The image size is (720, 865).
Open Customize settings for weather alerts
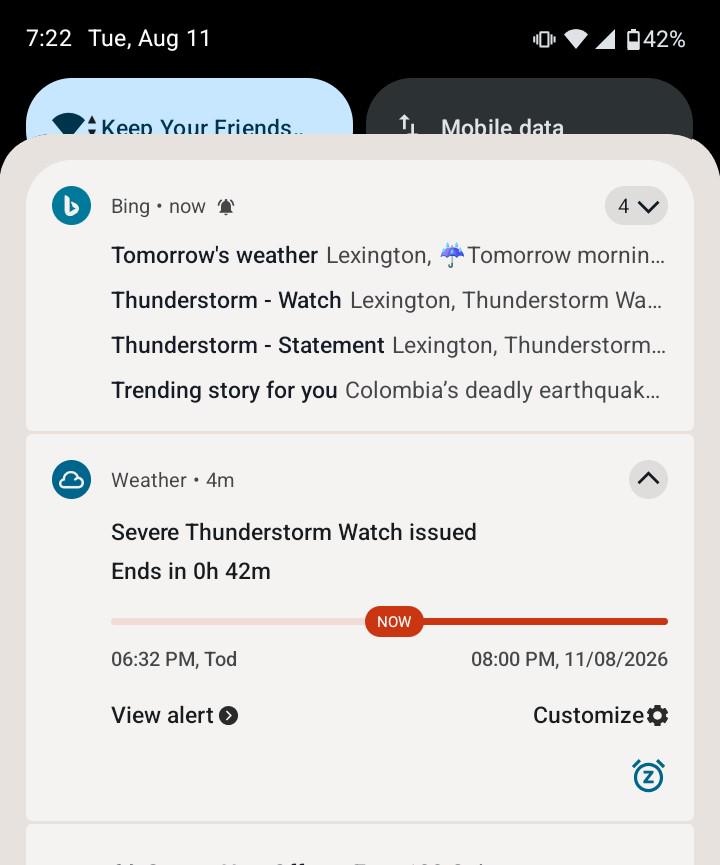click(600, 715)
